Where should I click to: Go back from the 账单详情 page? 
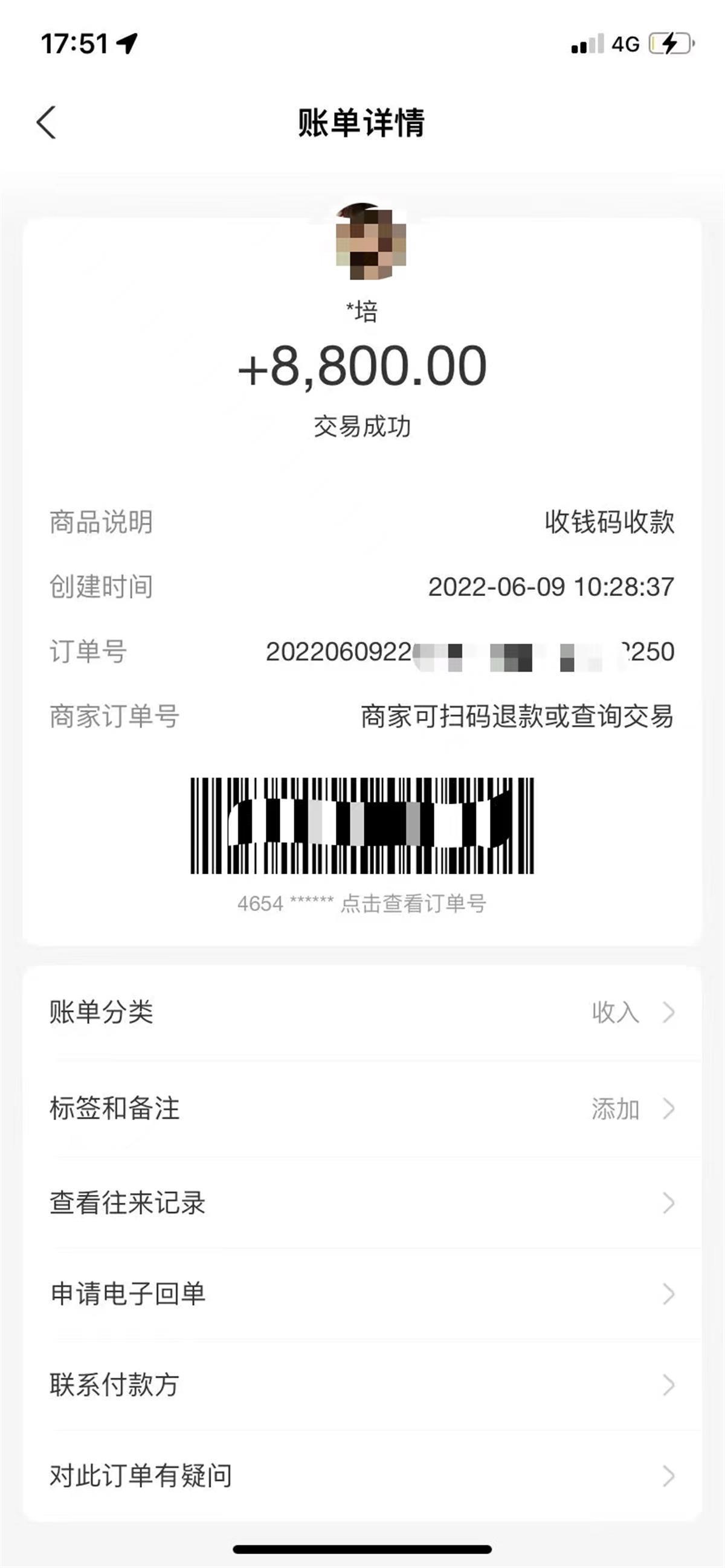[x=47, y=123]
